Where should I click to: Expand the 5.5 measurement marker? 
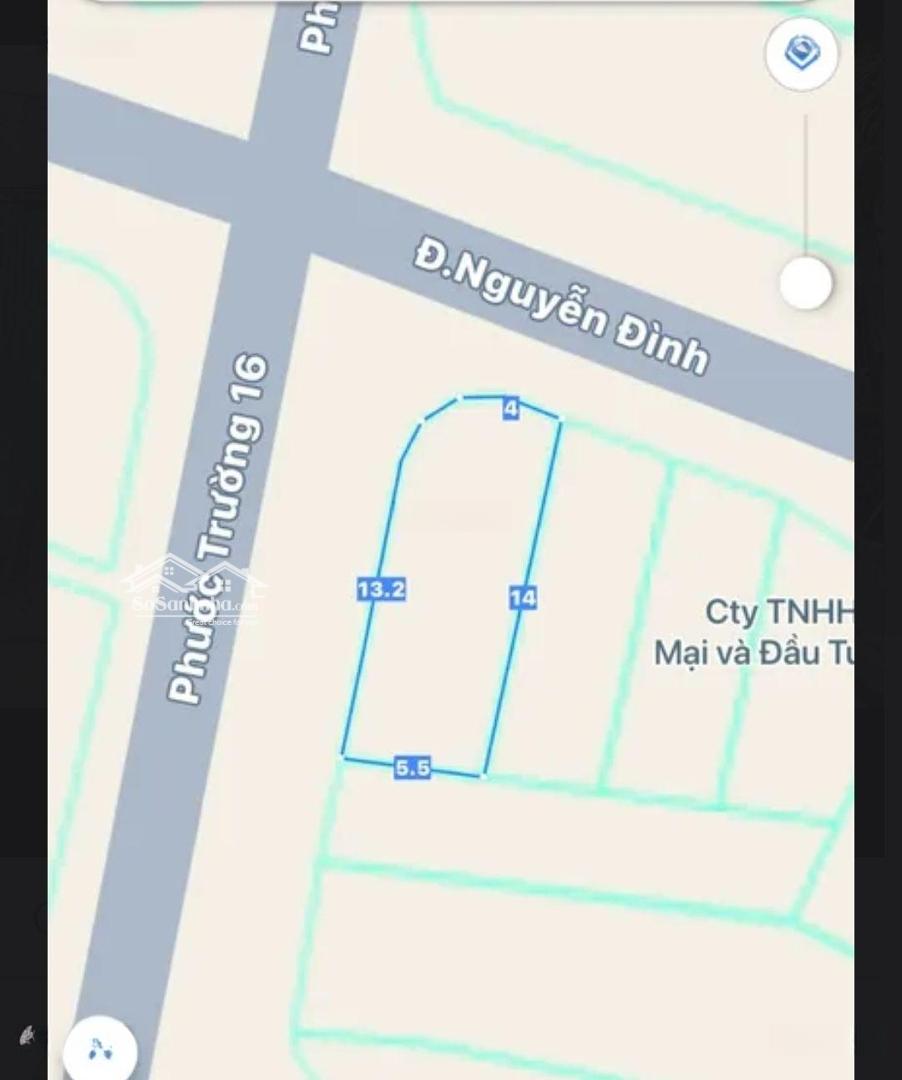coord(413,768)
